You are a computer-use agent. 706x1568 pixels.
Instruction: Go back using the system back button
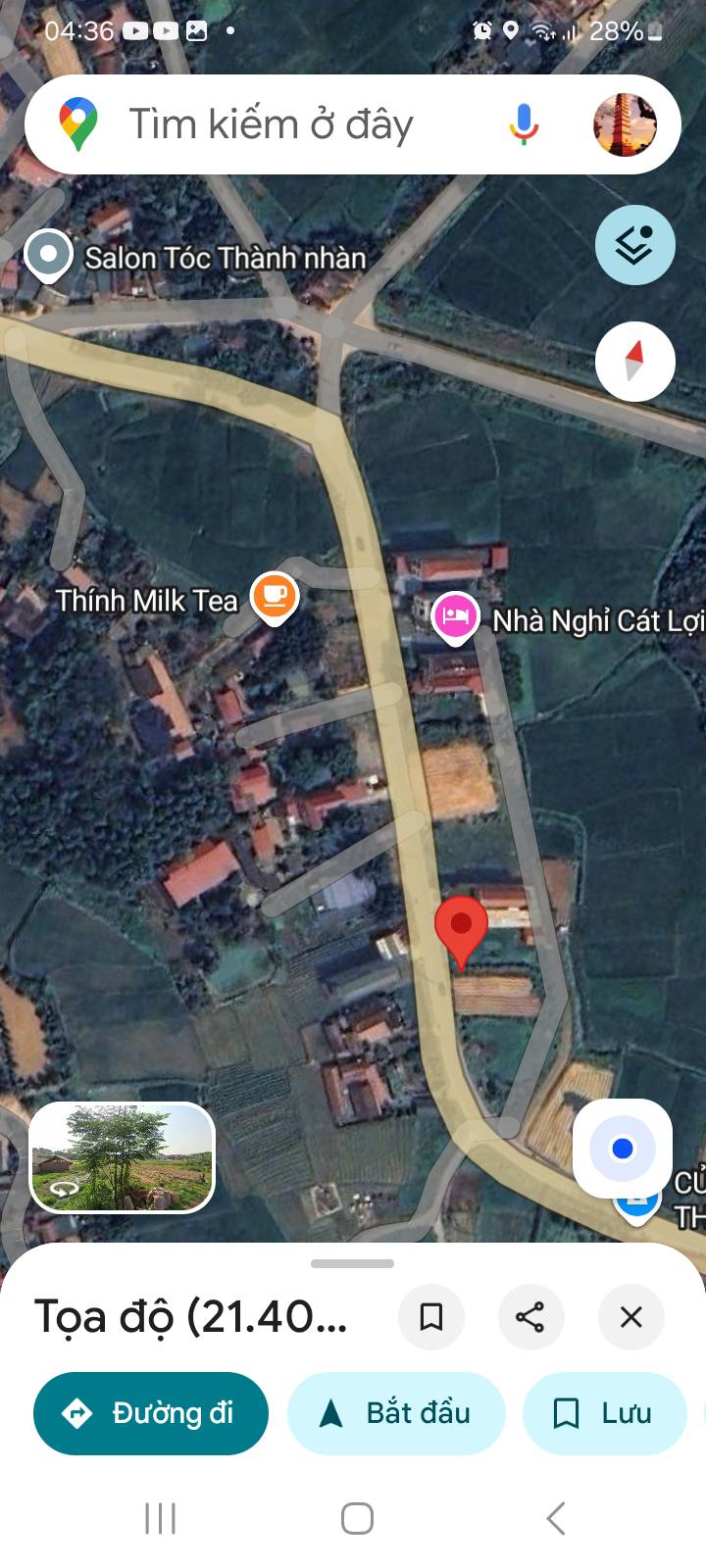[x=555, y=1519]
